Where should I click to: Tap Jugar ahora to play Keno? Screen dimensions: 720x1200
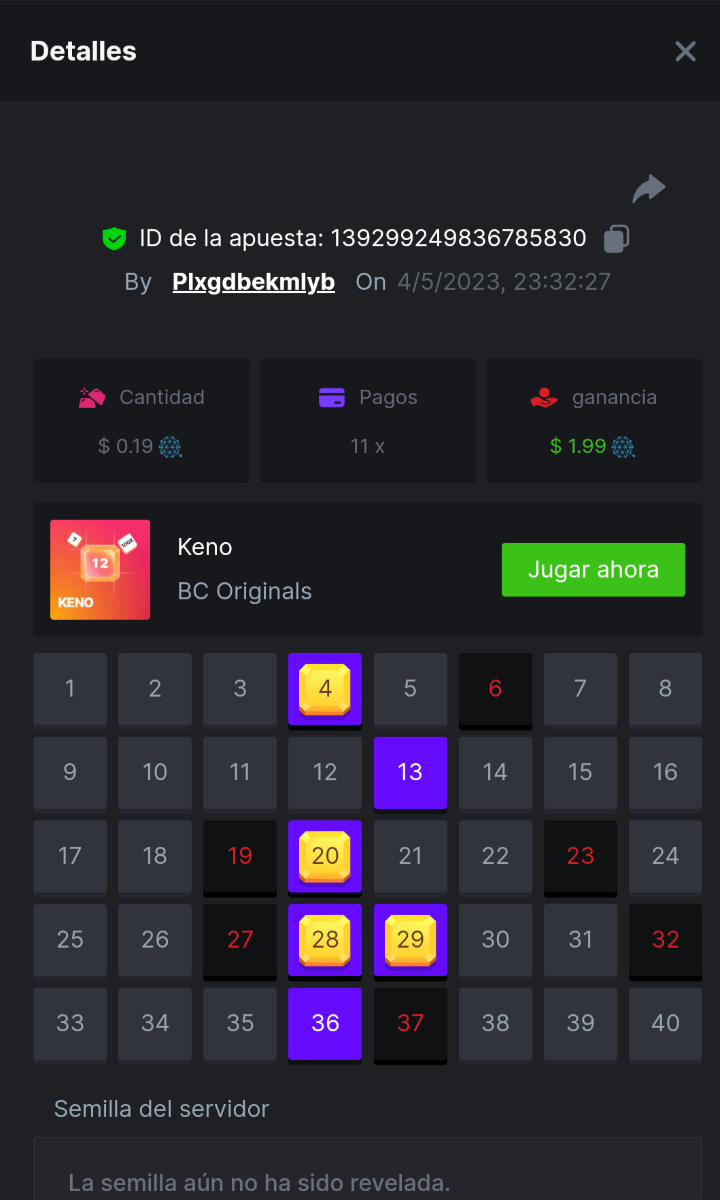pyautogui.click(x=593, y=570)
